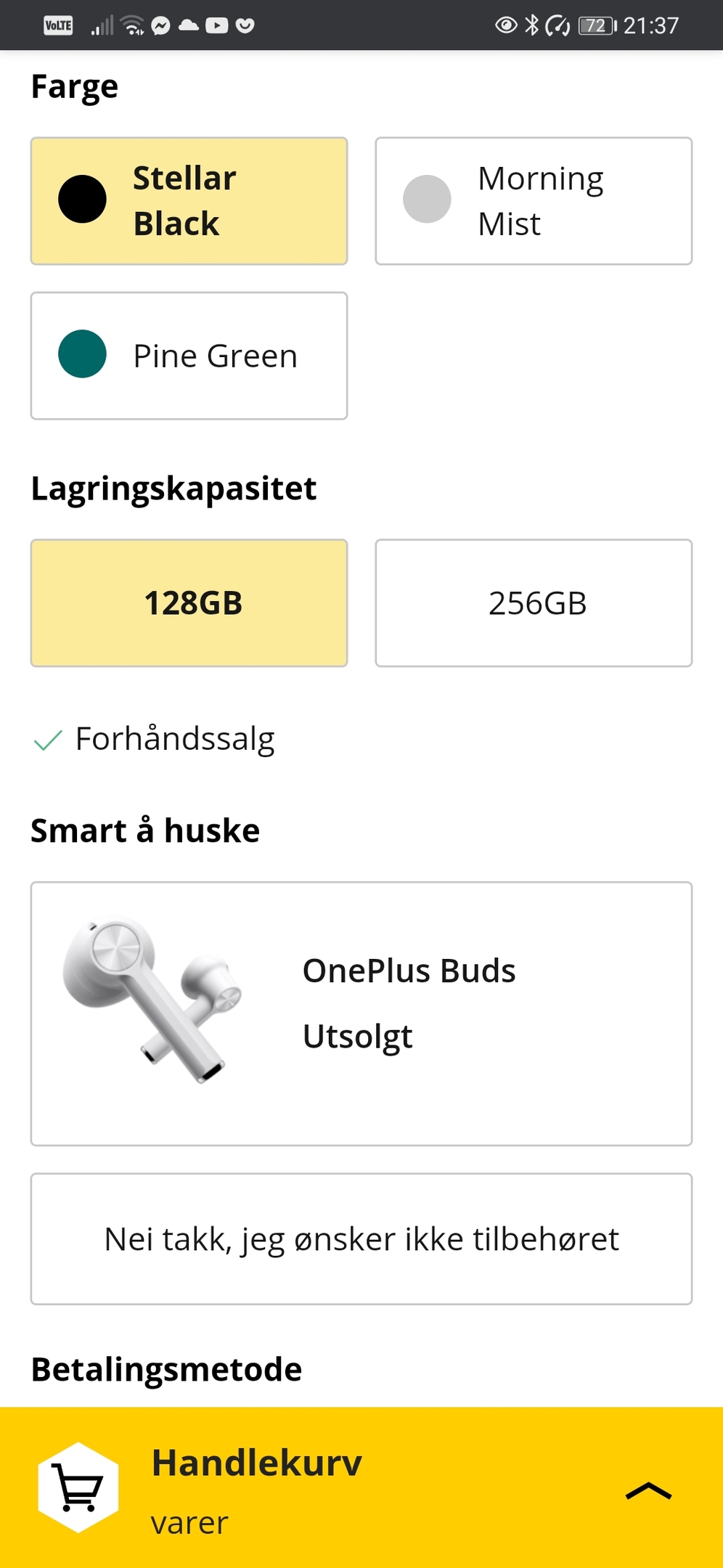Open the OnePlus Buds accessory card
Screen dimensions: 723x1568
pos(361,1013)
